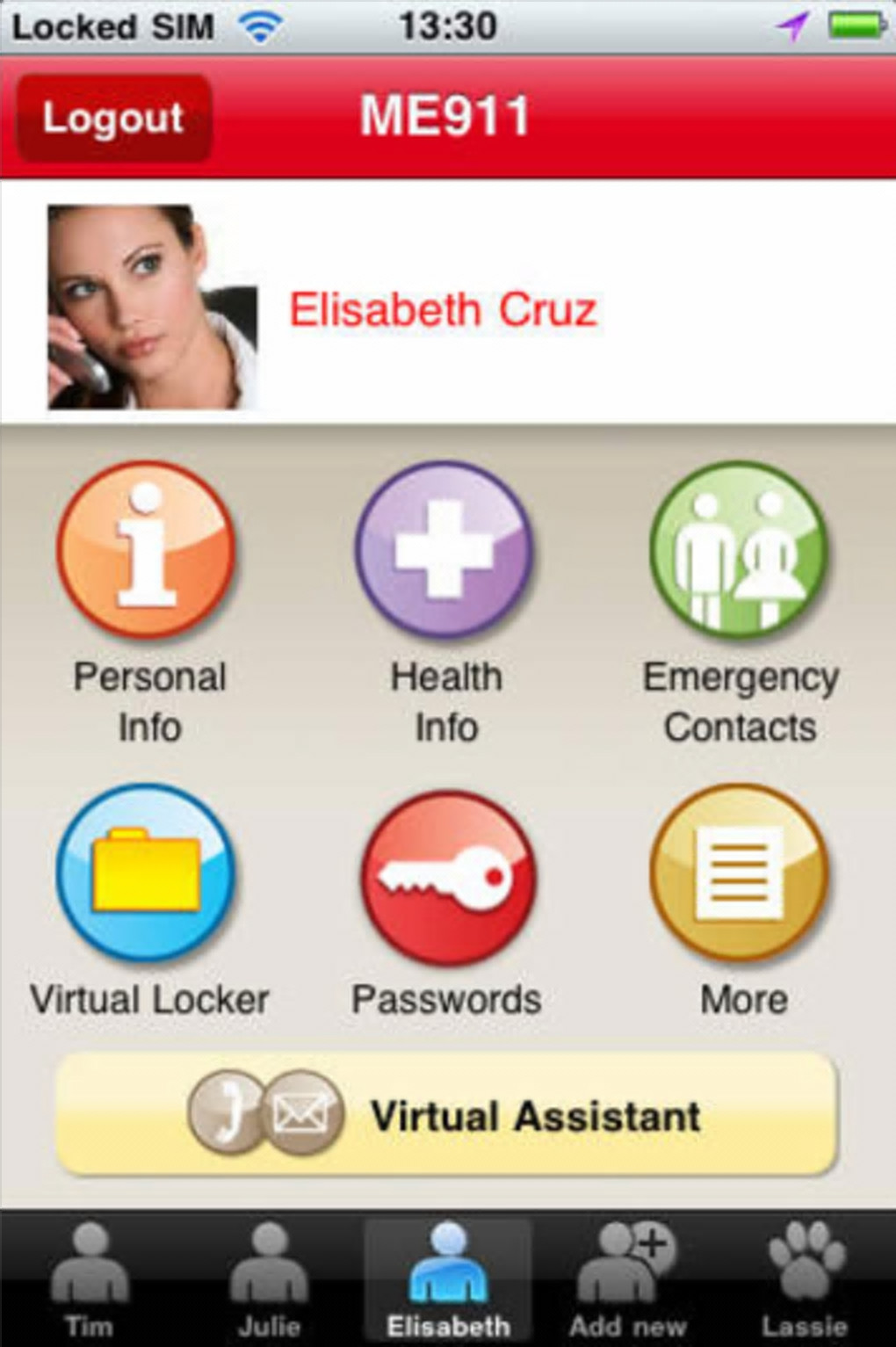Open the Passwords section

click(x=447, y=876)
